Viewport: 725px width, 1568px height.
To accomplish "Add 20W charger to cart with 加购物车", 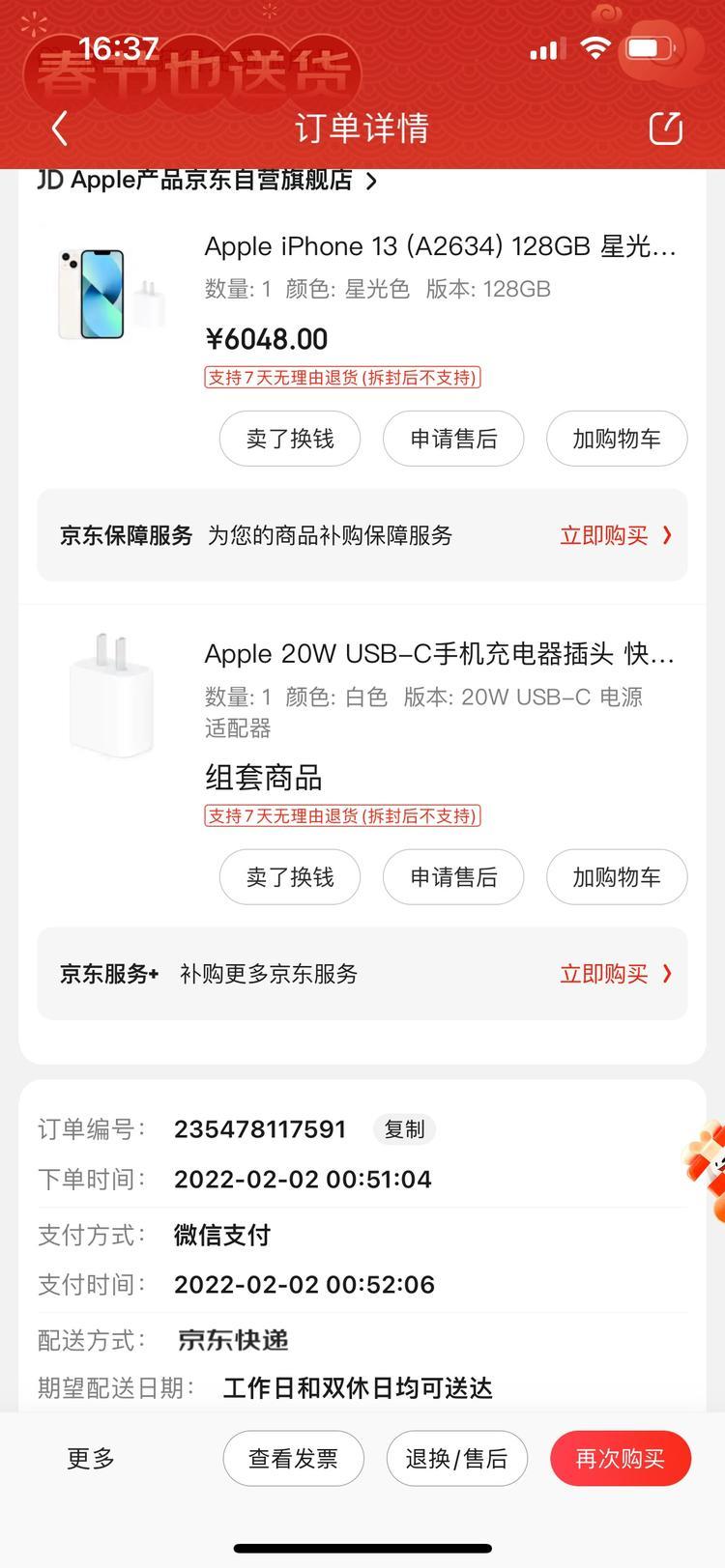I will click(x=617, y=877).
